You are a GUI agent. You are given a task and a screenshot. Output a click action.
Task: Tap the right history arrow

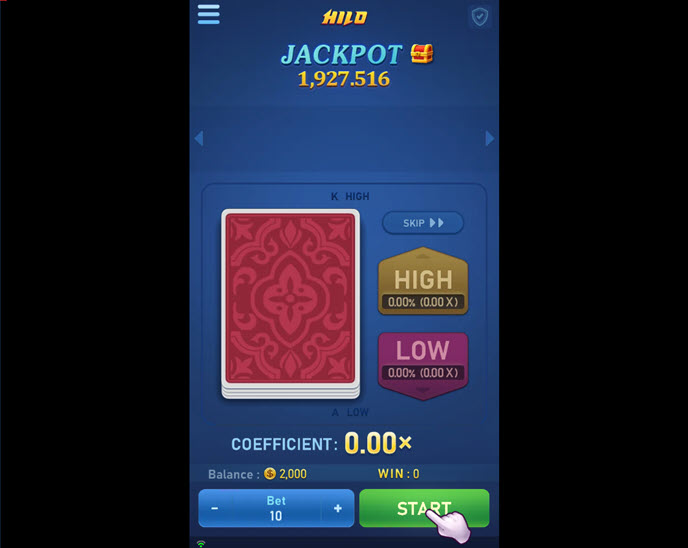click(x=489, y=138)
